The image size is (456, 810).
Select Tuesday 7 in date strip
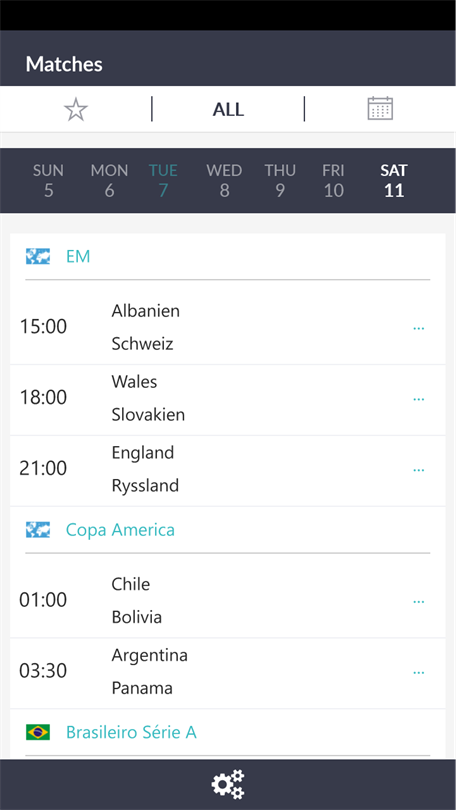[x=163, y=180]
